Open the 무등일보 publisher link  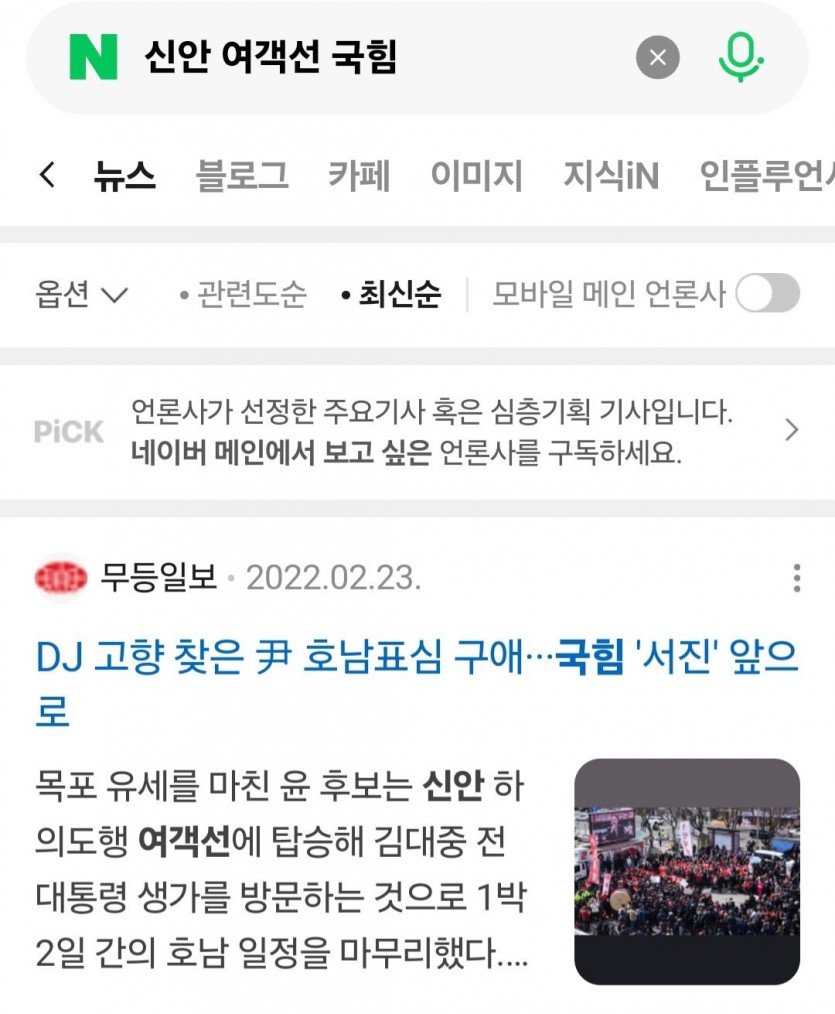click(x=158, y=577)
